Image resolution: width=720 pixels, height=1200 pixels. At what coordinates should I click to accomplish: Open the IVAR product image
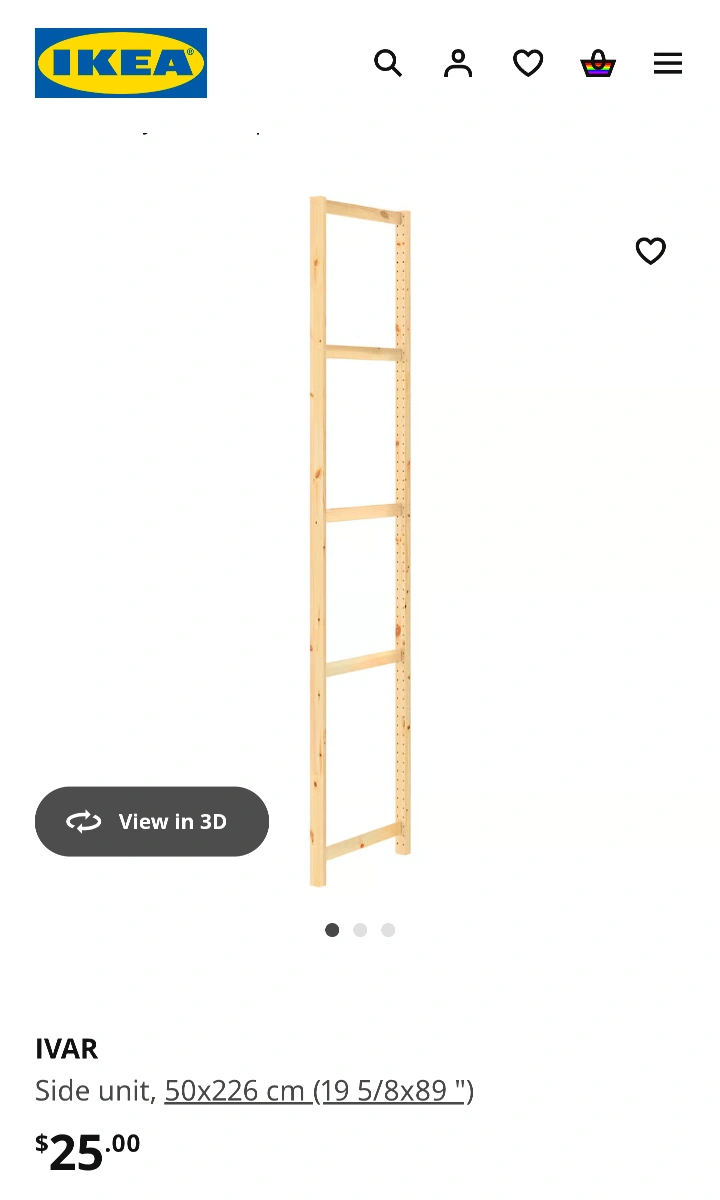[x=360, y=540]
